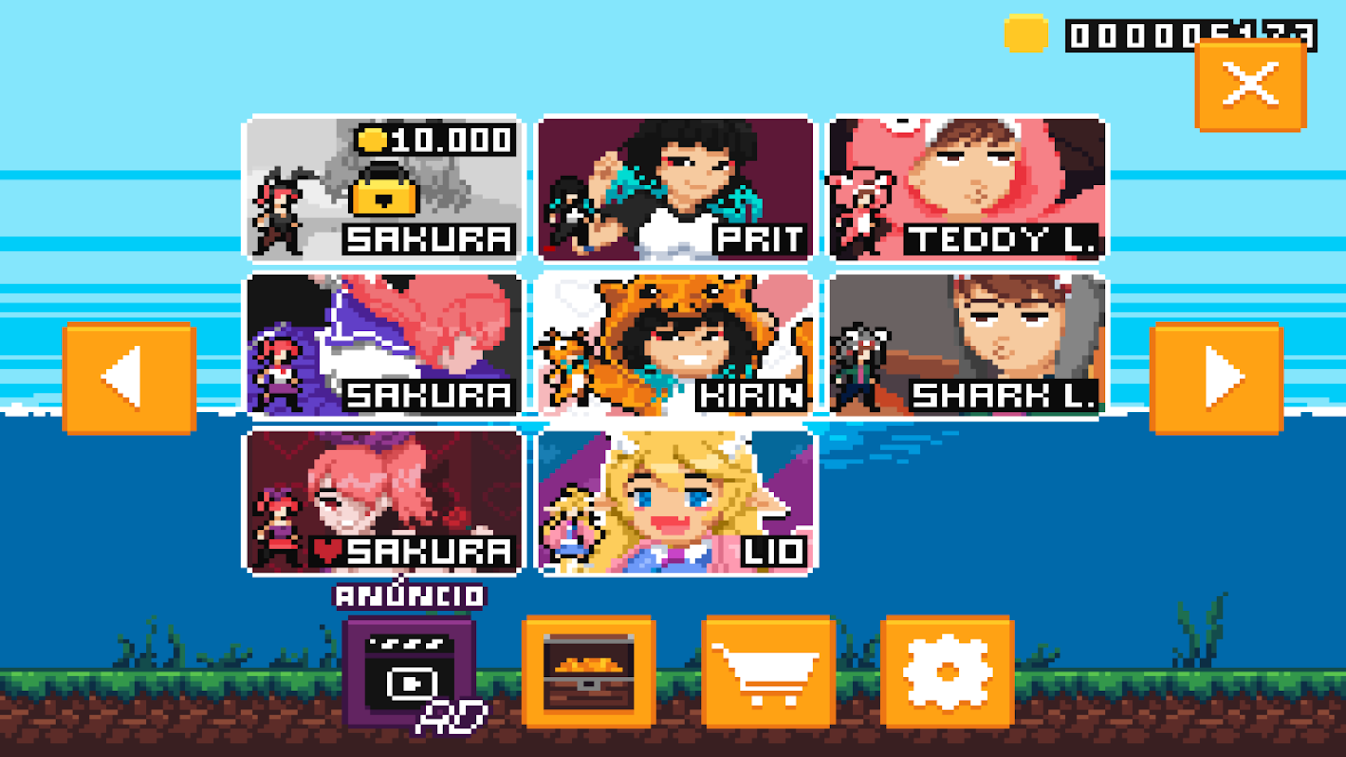
Task: Select the Shark L. character
Action: click(x=967, y=345)
